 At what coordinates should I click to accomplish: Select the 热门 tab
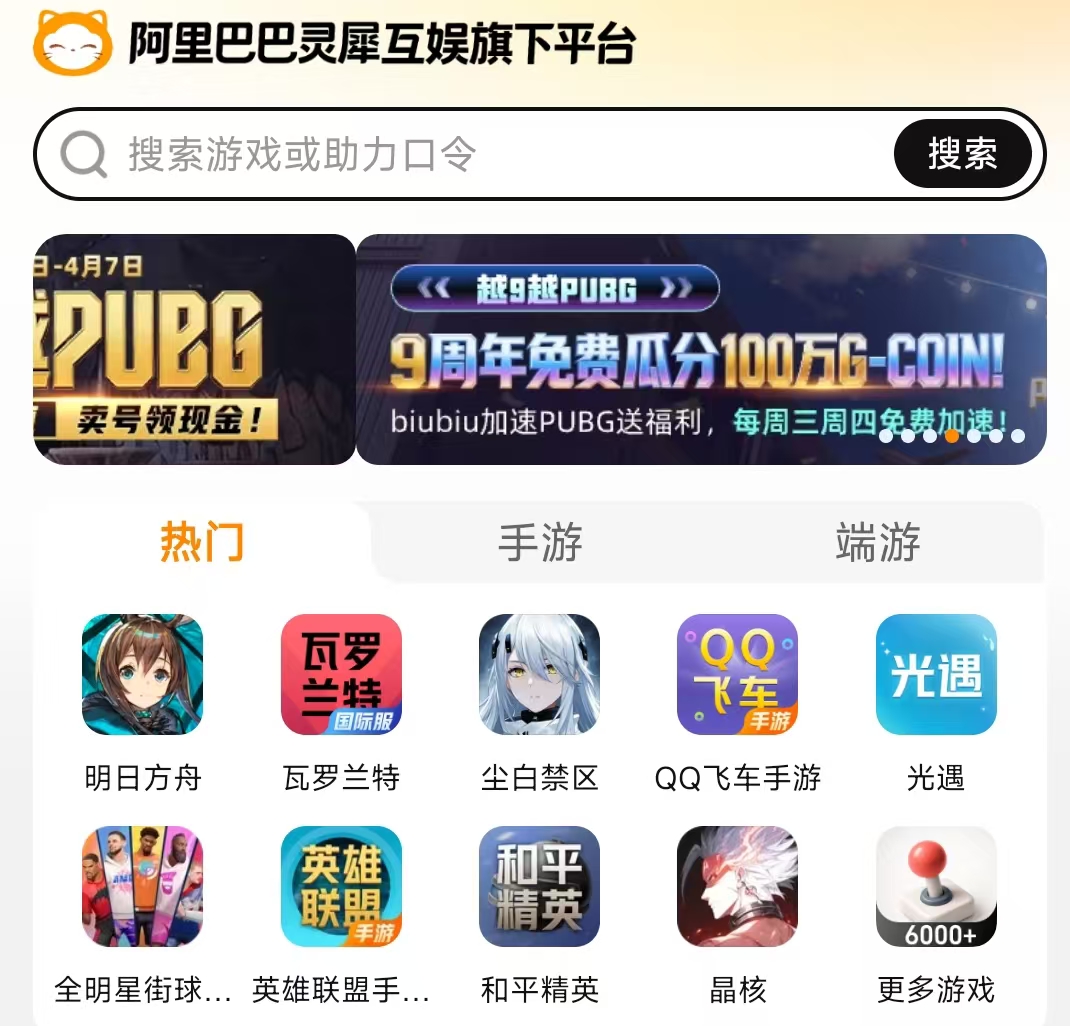(x=202, y=543)
